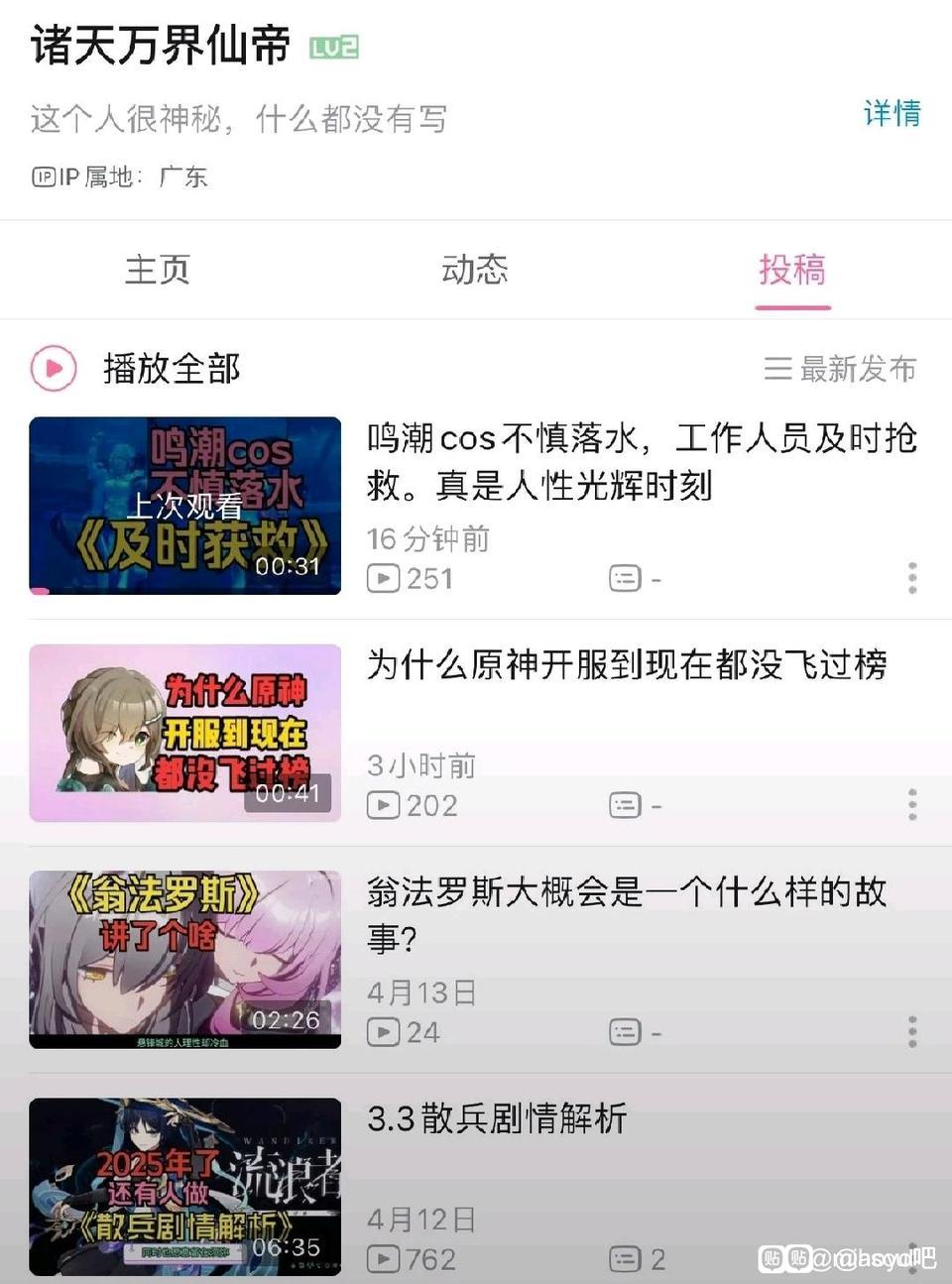Open the 为什么原神开服到现在都没飞过榜 video thumbnail

click(185, 733)
